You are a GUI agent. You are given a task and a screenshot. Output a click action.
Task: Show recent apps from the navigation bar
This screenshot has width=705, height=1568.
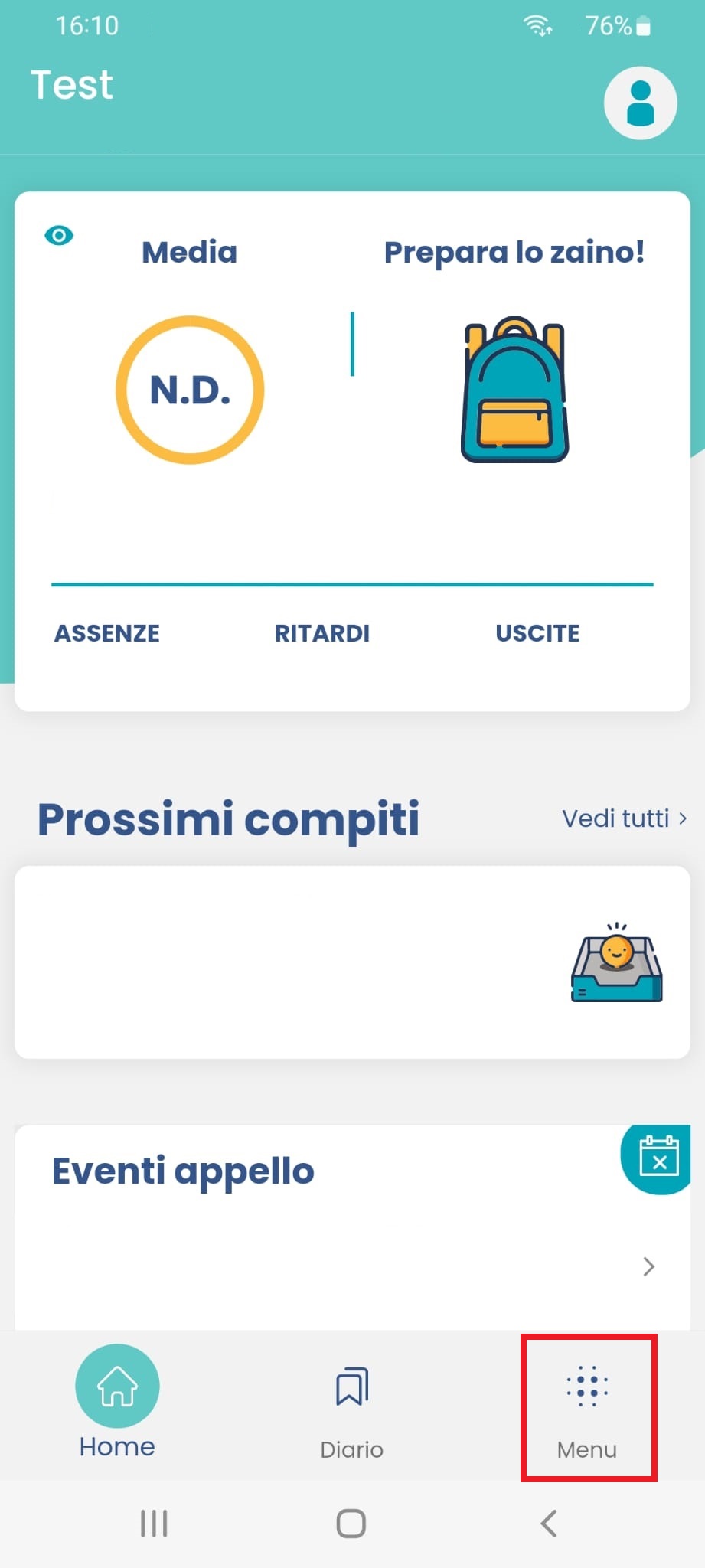154,1523
